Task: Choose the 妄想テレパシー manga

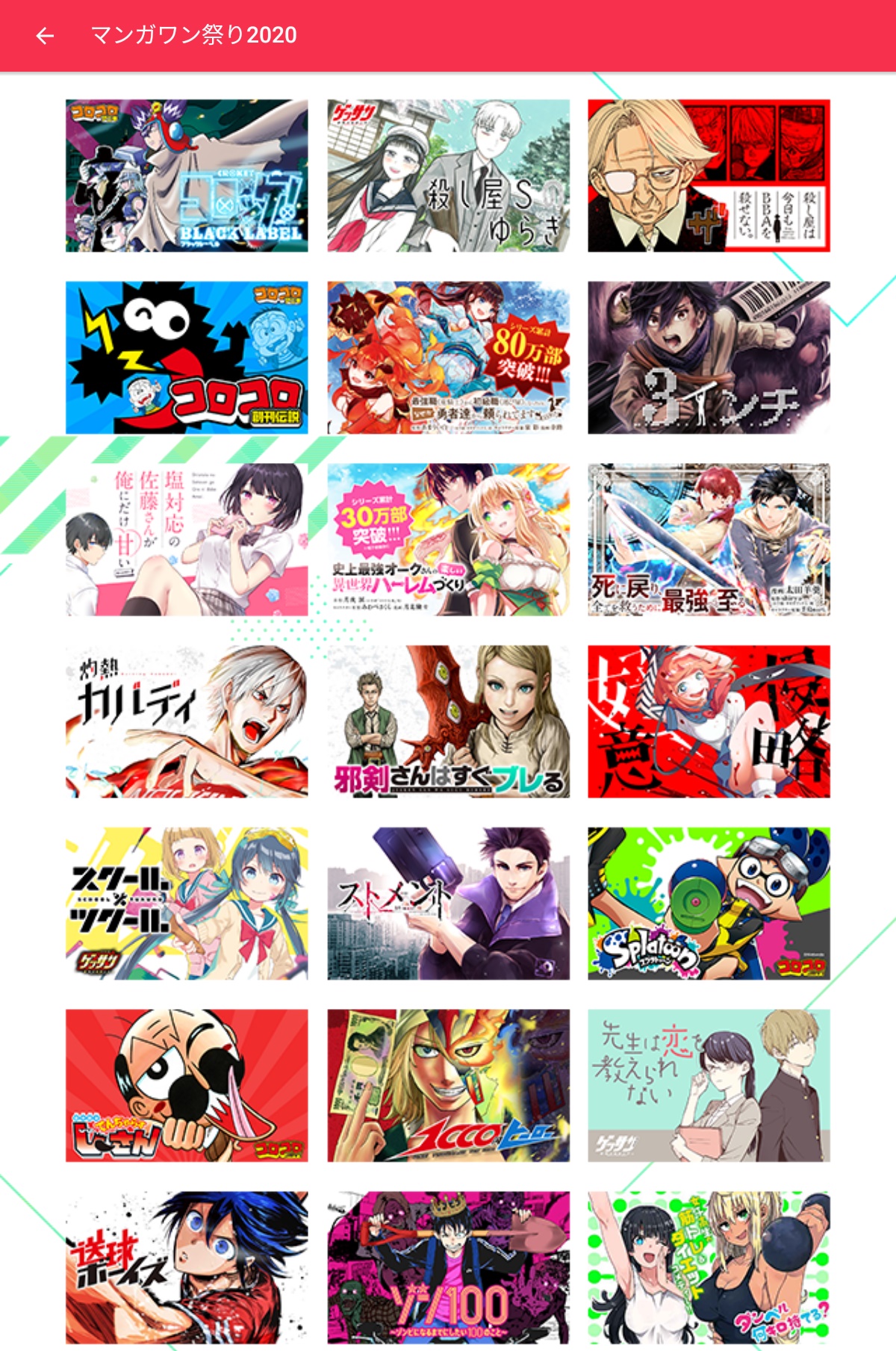Action: tap(709, 721)
